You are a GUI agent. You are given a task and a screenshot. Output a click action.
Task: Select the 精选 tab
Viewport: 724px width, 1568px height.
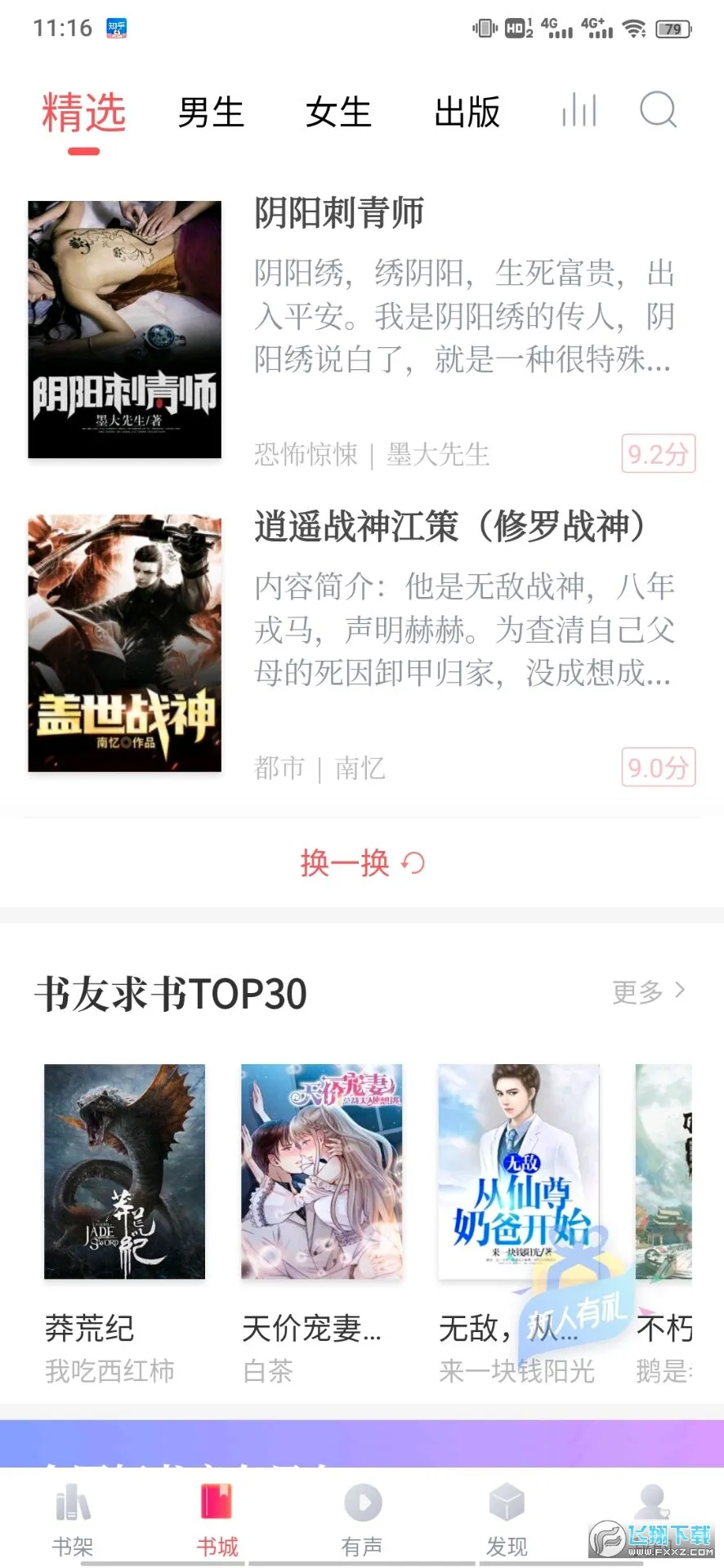83,113
